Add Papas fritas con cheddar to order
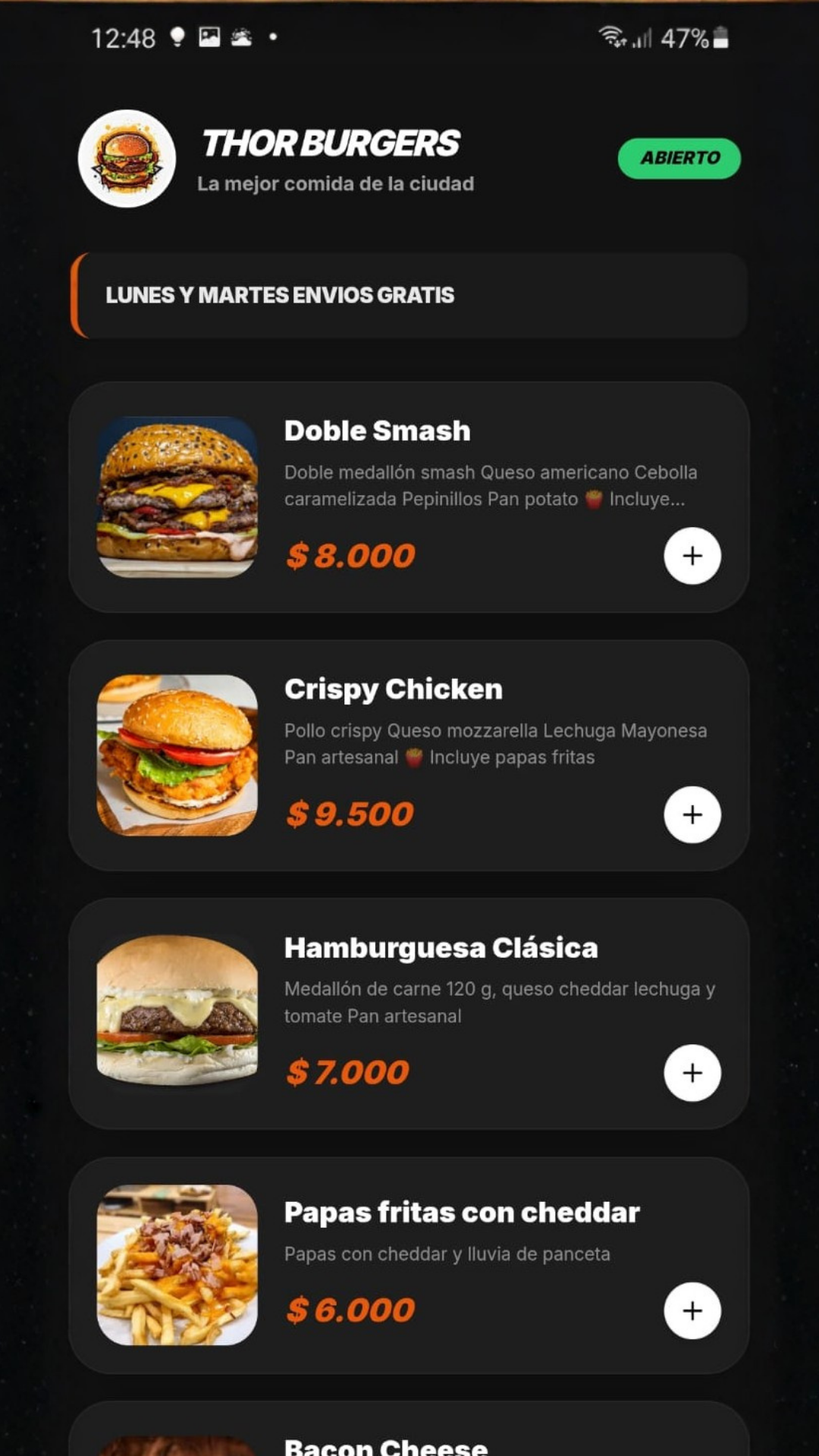Screen dimensions: 819x1456 click(x=692, y=1310)
